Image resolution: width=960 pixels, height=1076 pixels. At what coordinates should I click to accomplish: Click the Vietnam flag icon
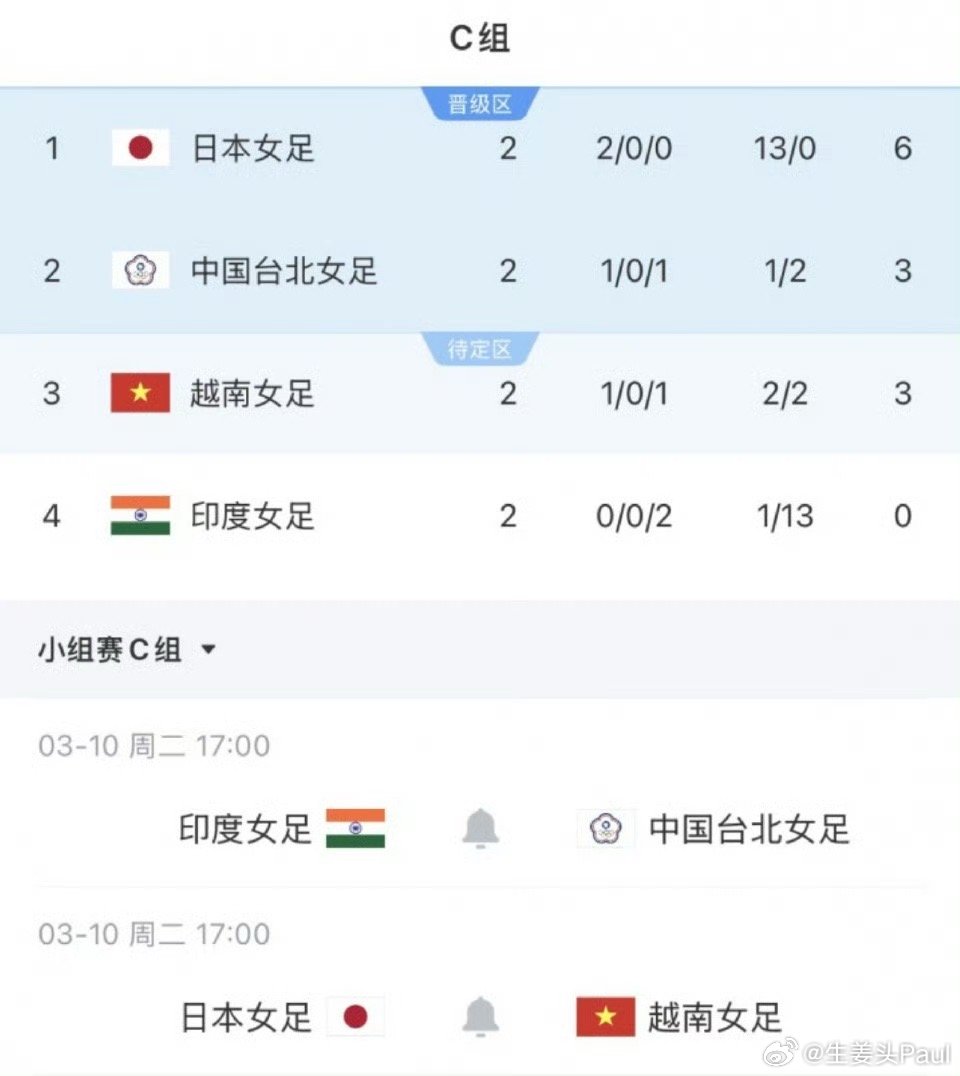[141, 394]
